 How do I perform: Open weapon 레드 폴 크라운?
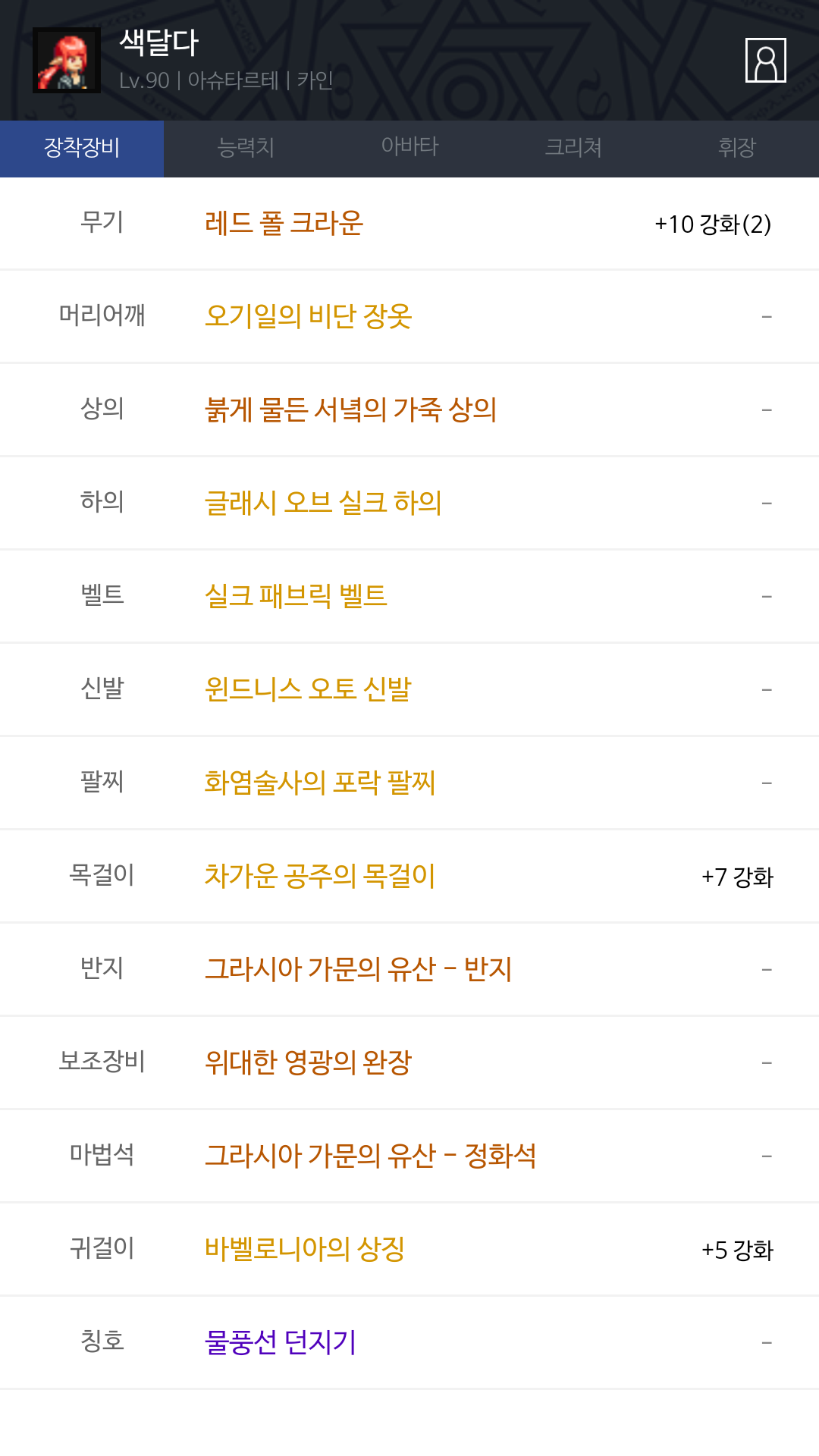pyautogui.click(x=284, y=223)
